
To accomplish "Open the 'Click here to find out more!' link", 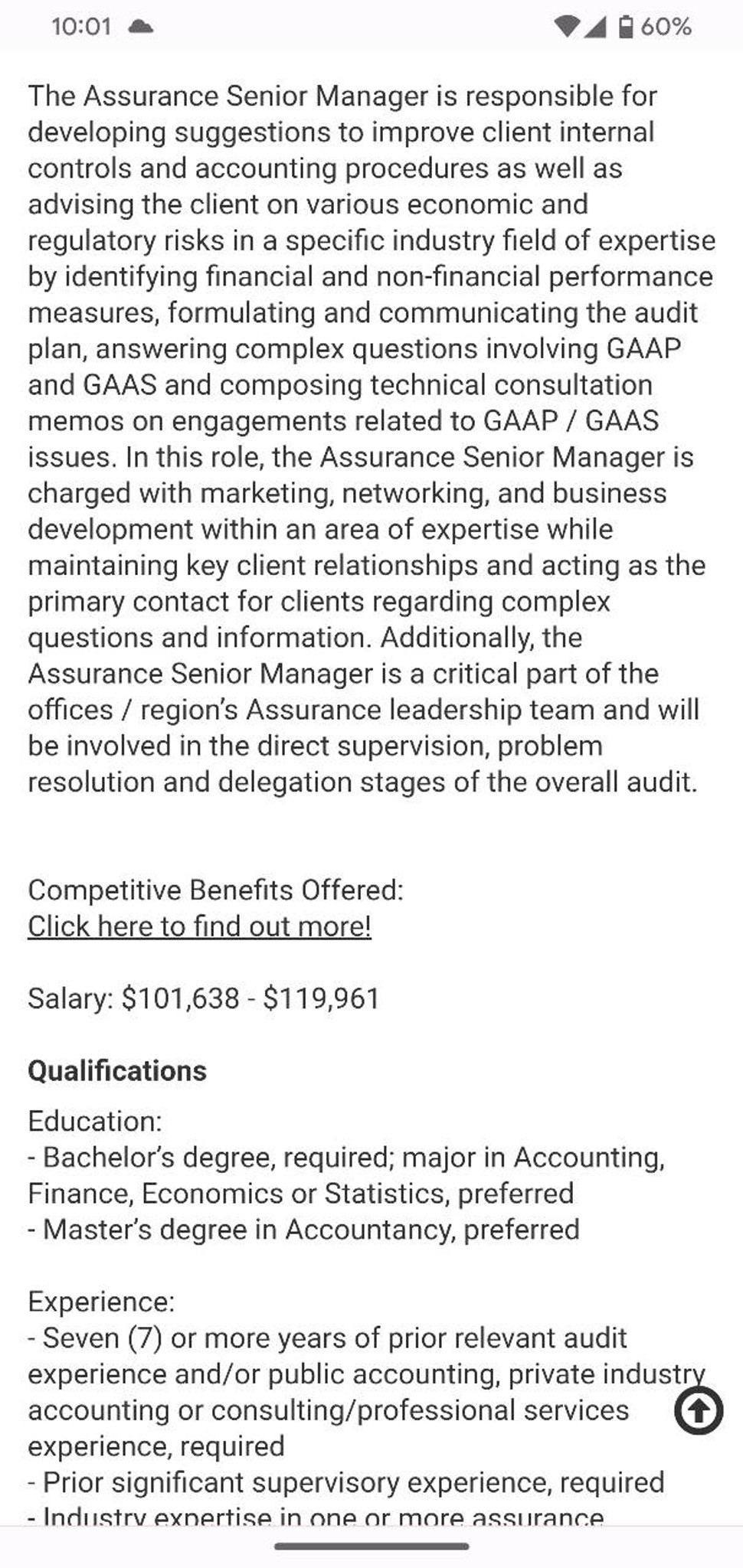I will click(199, 926).
